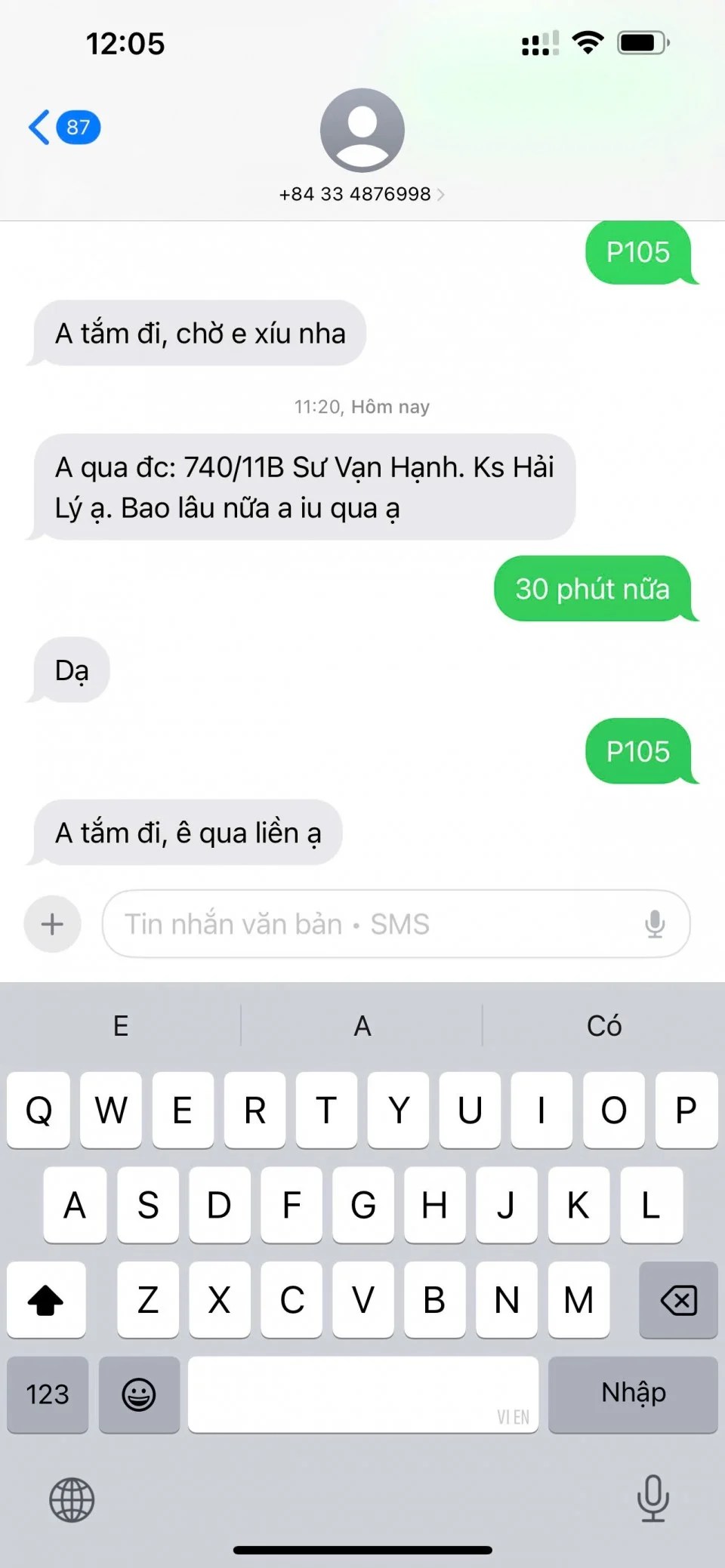
Task: Open contact details for +84 33 4876998
Action: click(x=362, y=194)
